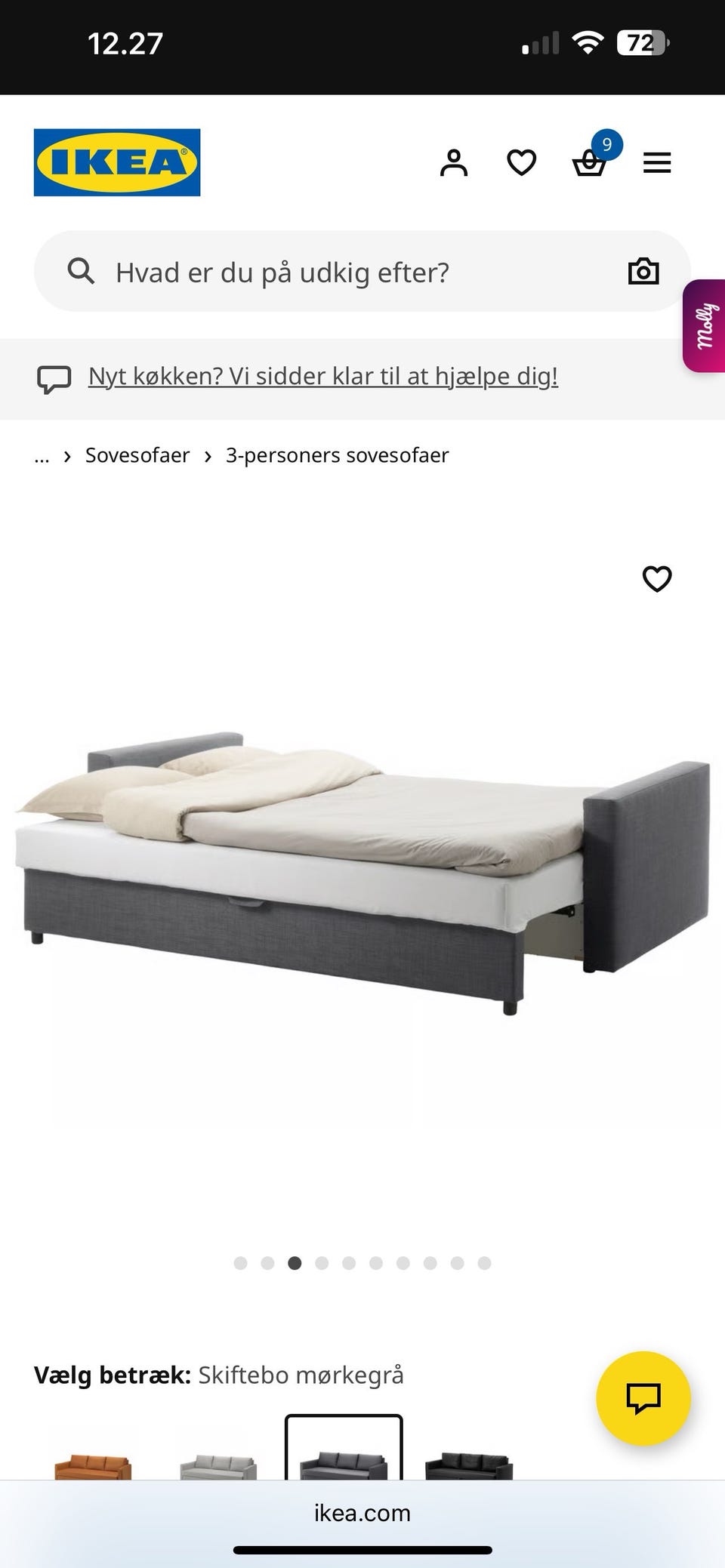The image size is (725, 1568).
Task: Open the hamburger navigation menu
Action: [656, 162]
